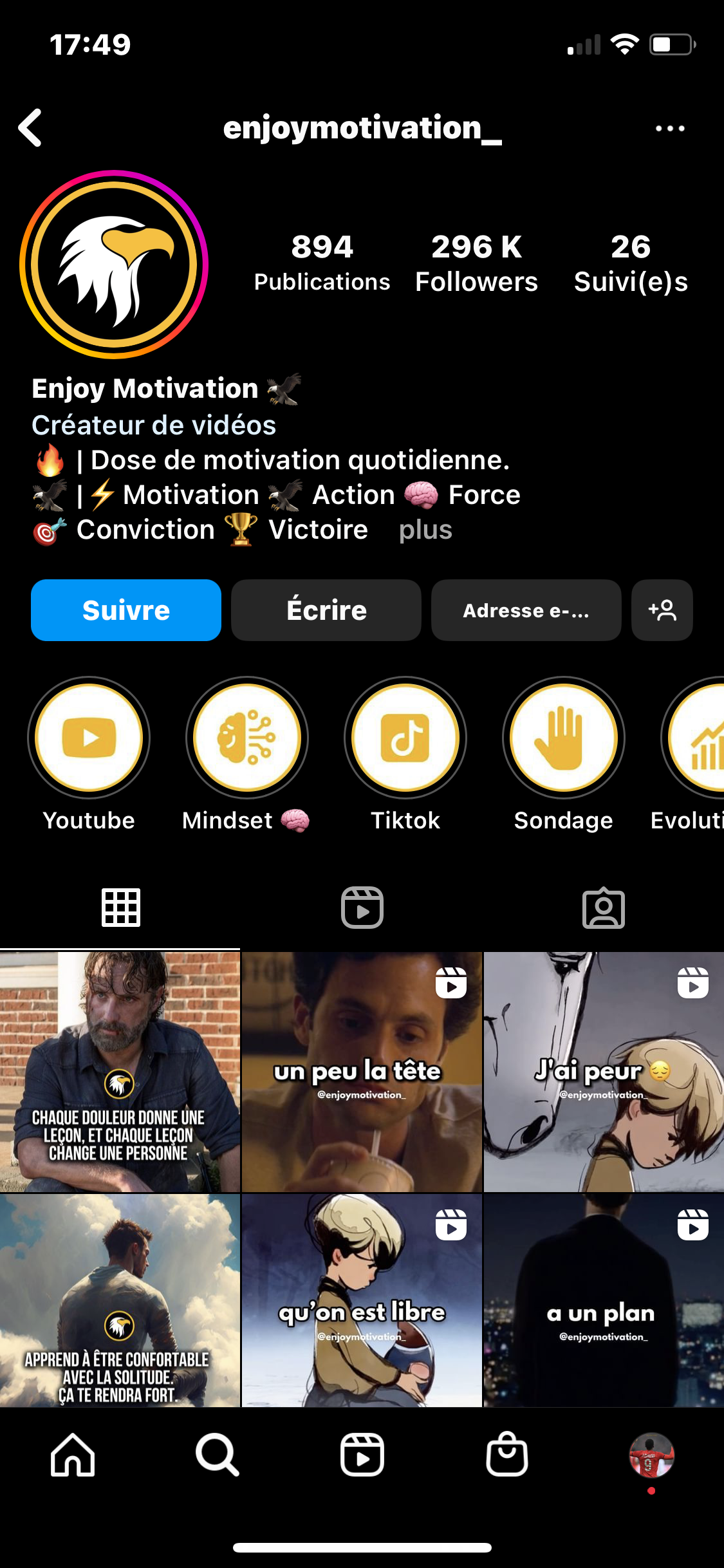
Task: Open the Mindset story highlight
Action: tap(247, 738)
